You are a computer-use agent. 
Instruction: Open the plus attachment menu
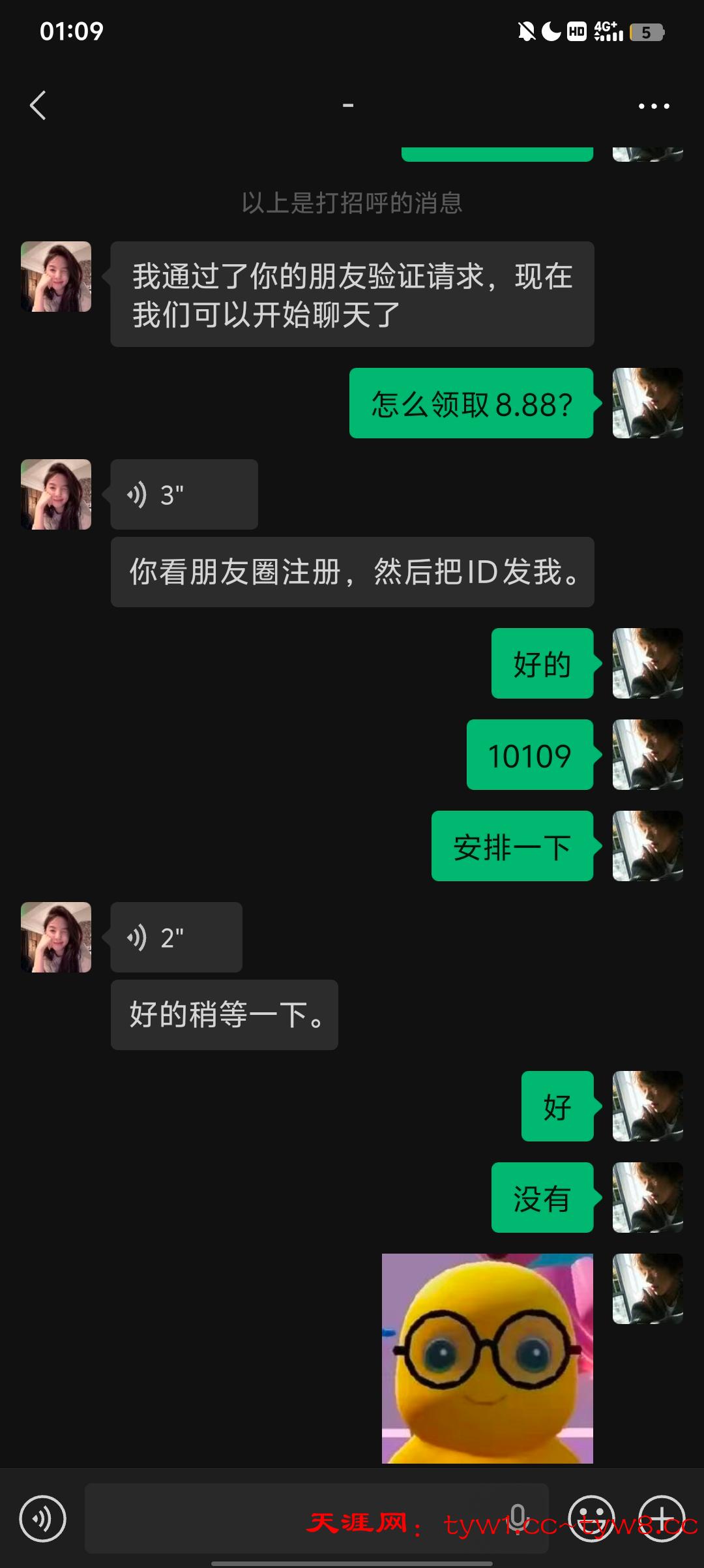(662, 1518)
